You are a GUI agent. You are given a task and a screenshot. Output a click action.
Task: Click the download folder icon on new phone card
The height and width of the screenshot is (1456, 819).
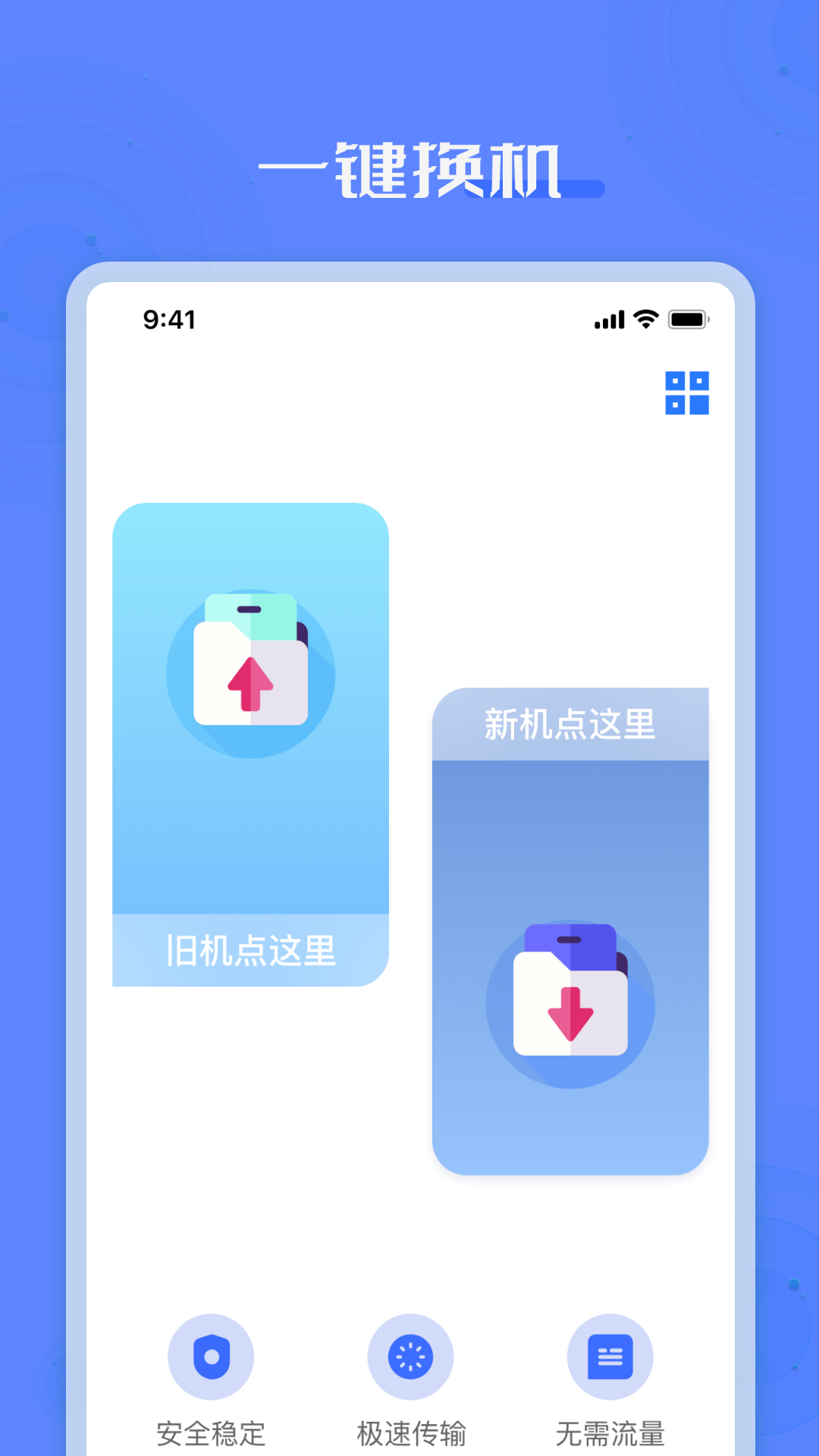(x=570, y=1001)
